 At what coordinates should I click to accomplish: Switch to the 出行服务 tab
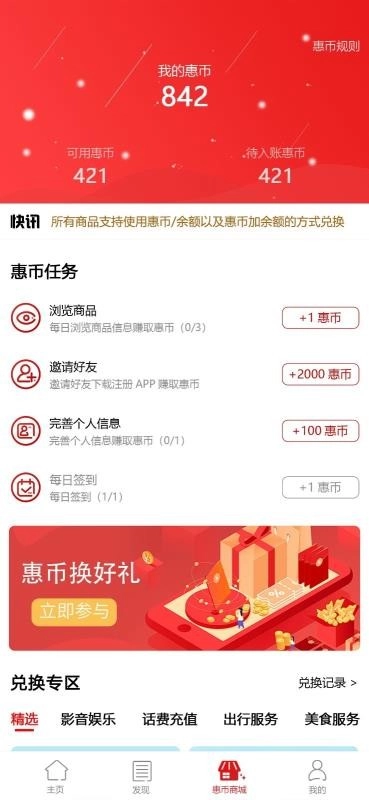(251, 719)
